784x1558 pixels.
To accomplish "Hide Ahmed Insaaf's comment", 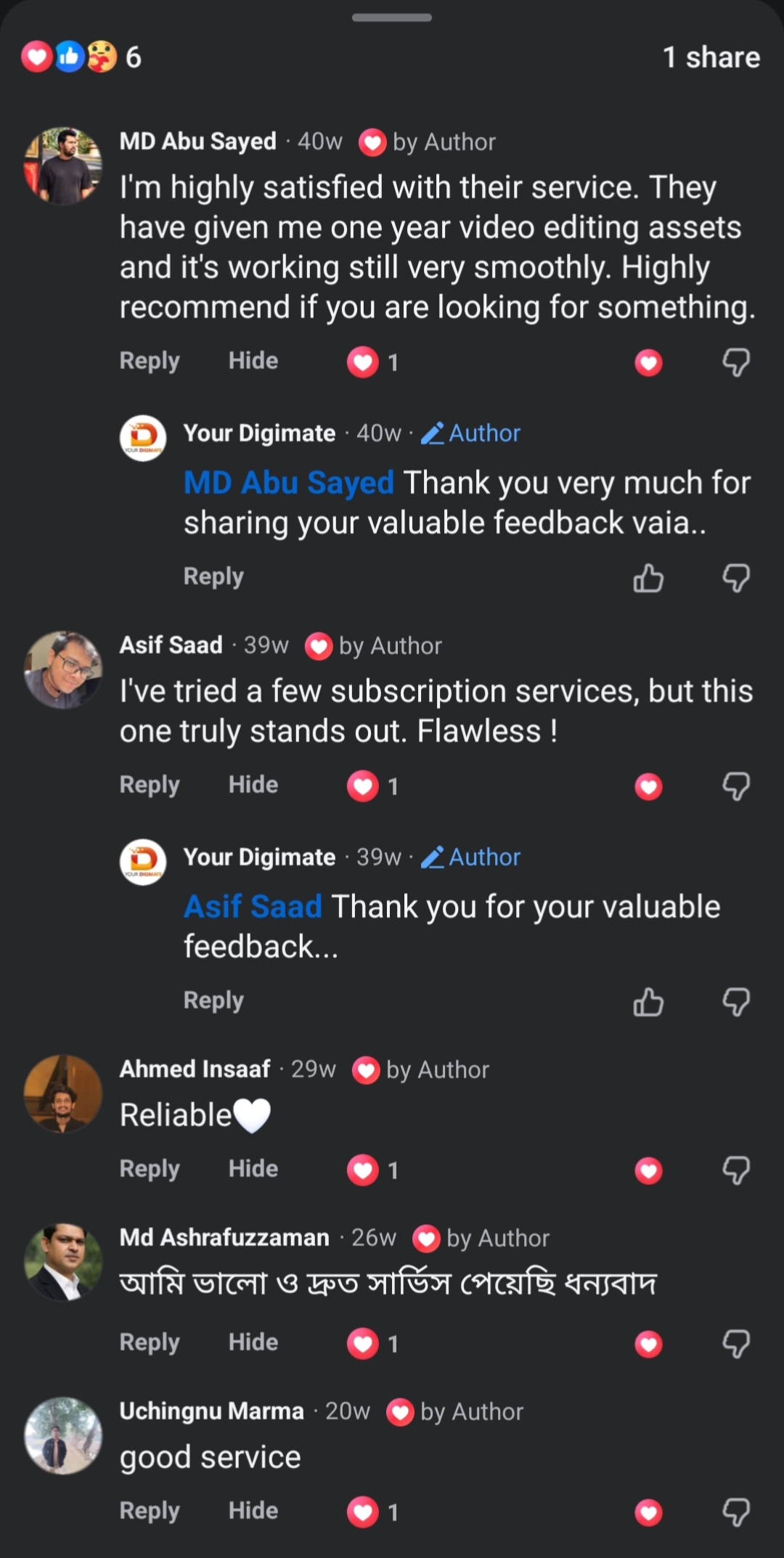I will tap(253, 1169).
